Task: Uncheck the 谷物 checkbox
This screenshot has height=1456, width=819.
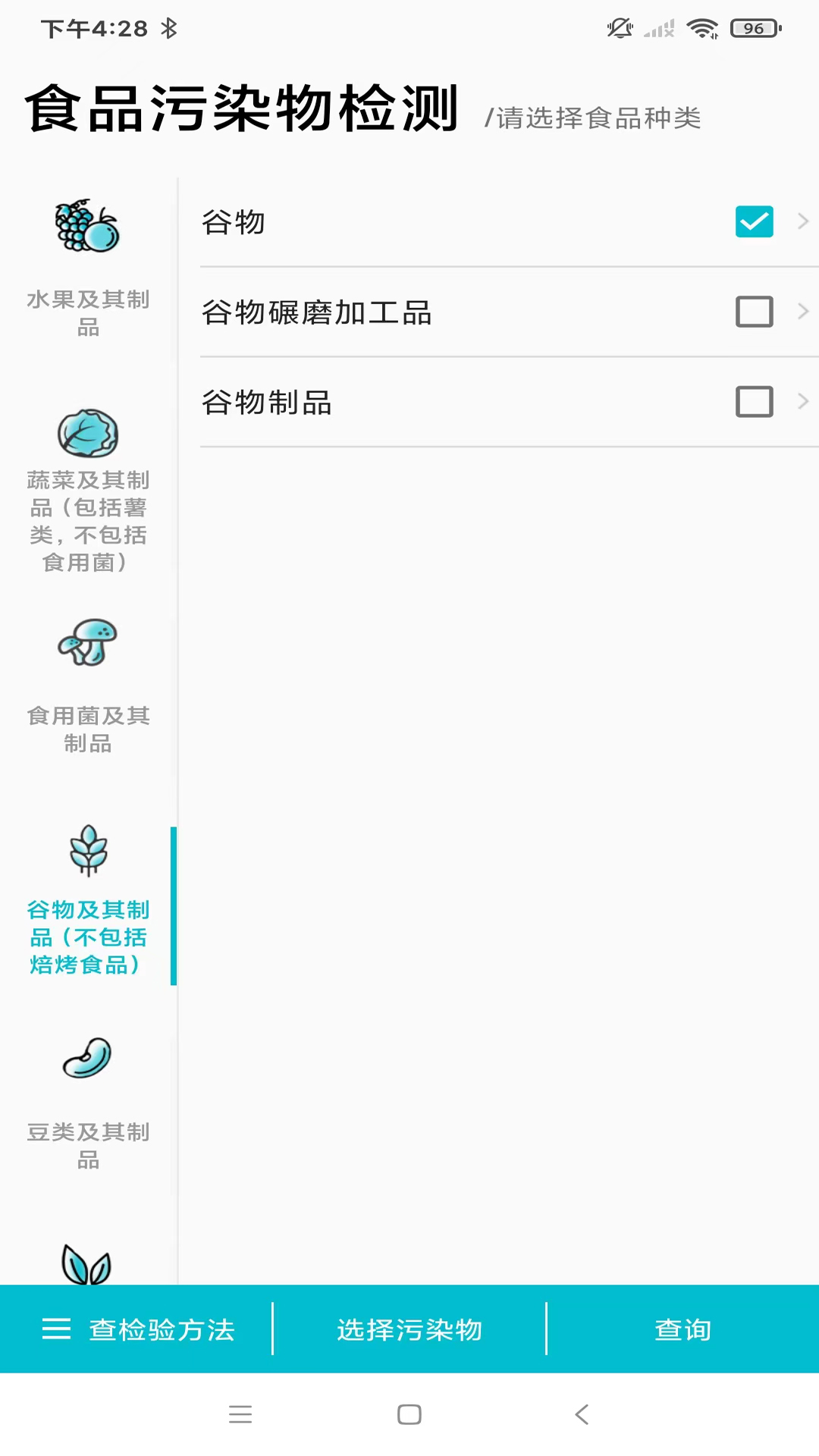Action: [x=754, y=221]
